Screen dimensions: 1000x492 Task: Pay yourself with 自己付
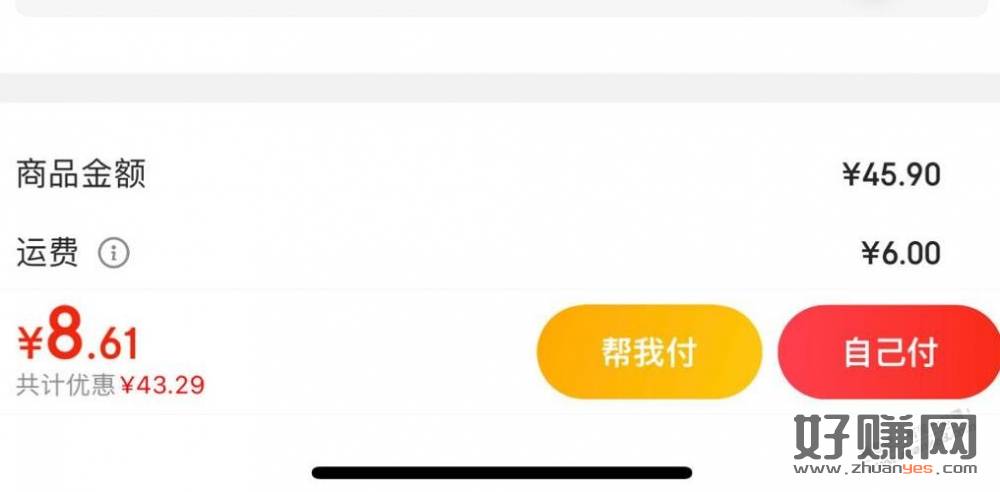[890, 352]
